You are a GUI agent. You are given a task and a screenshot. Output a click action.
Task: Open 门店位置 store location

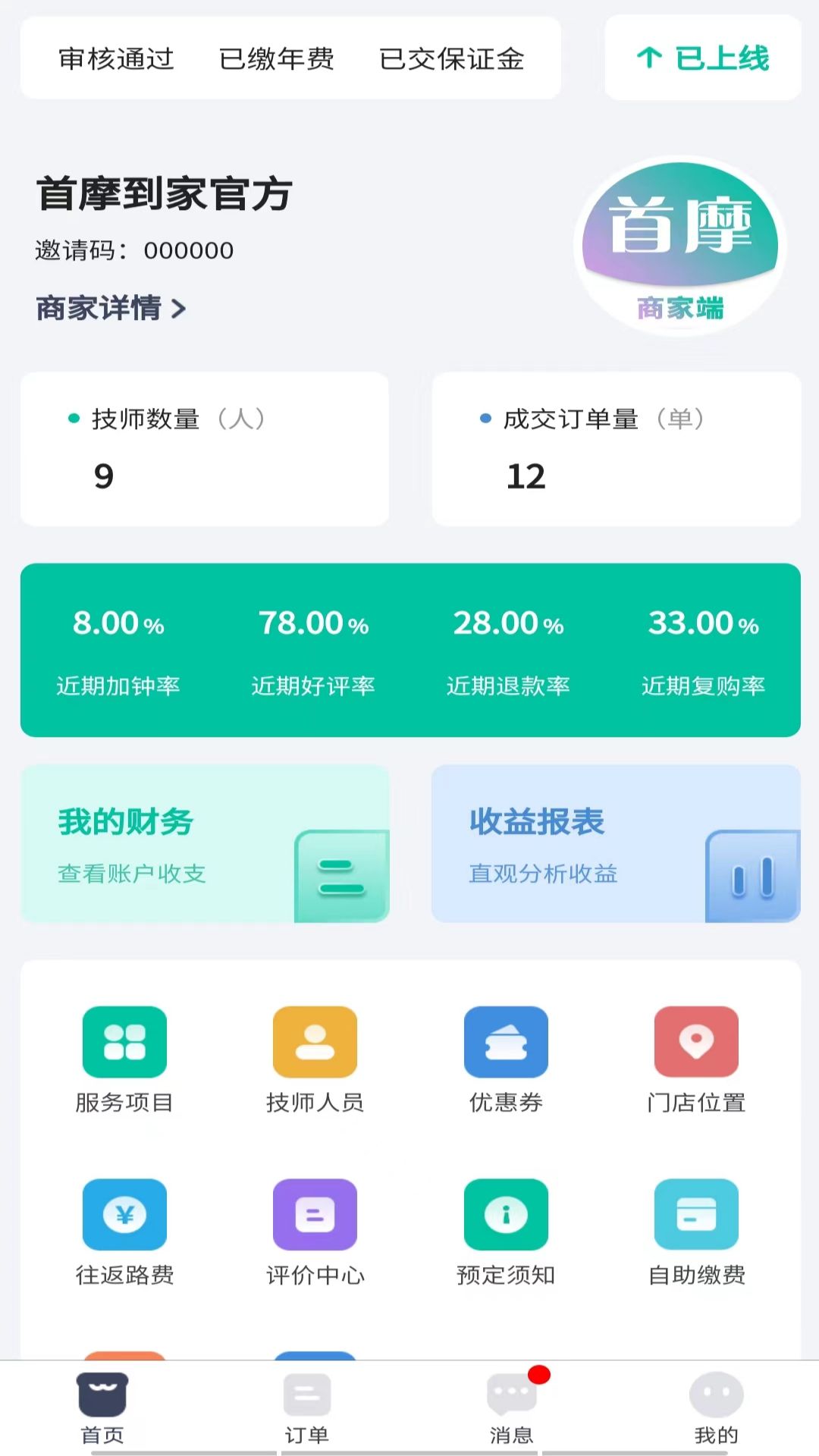(x=696, y=1060)
